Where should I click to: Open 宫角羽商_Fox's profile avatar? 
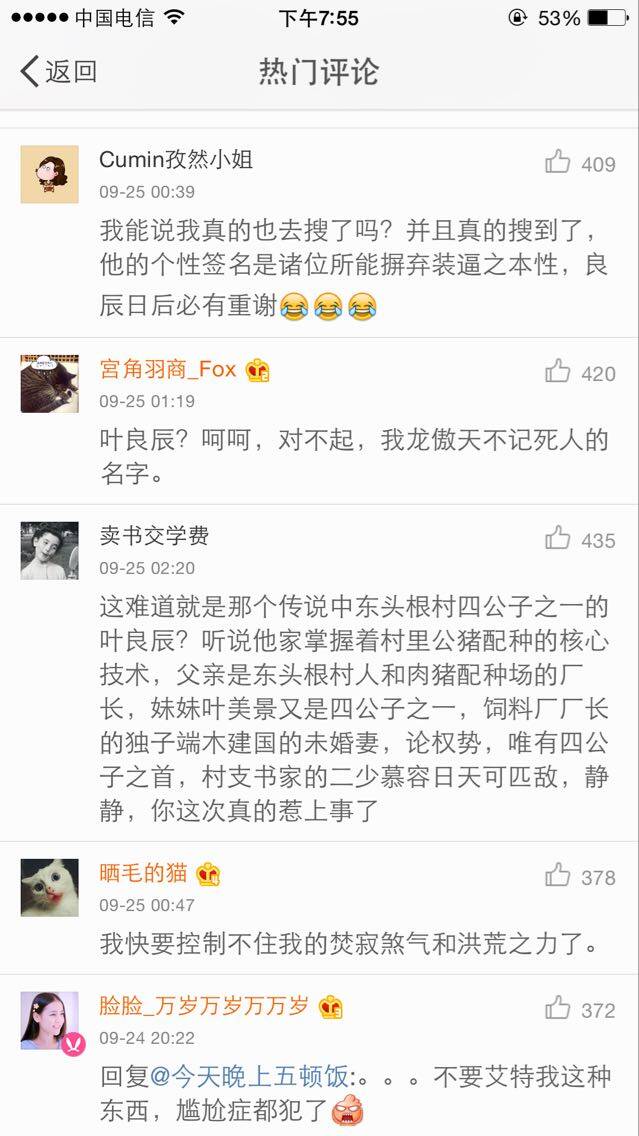click(x=49, y=384)
